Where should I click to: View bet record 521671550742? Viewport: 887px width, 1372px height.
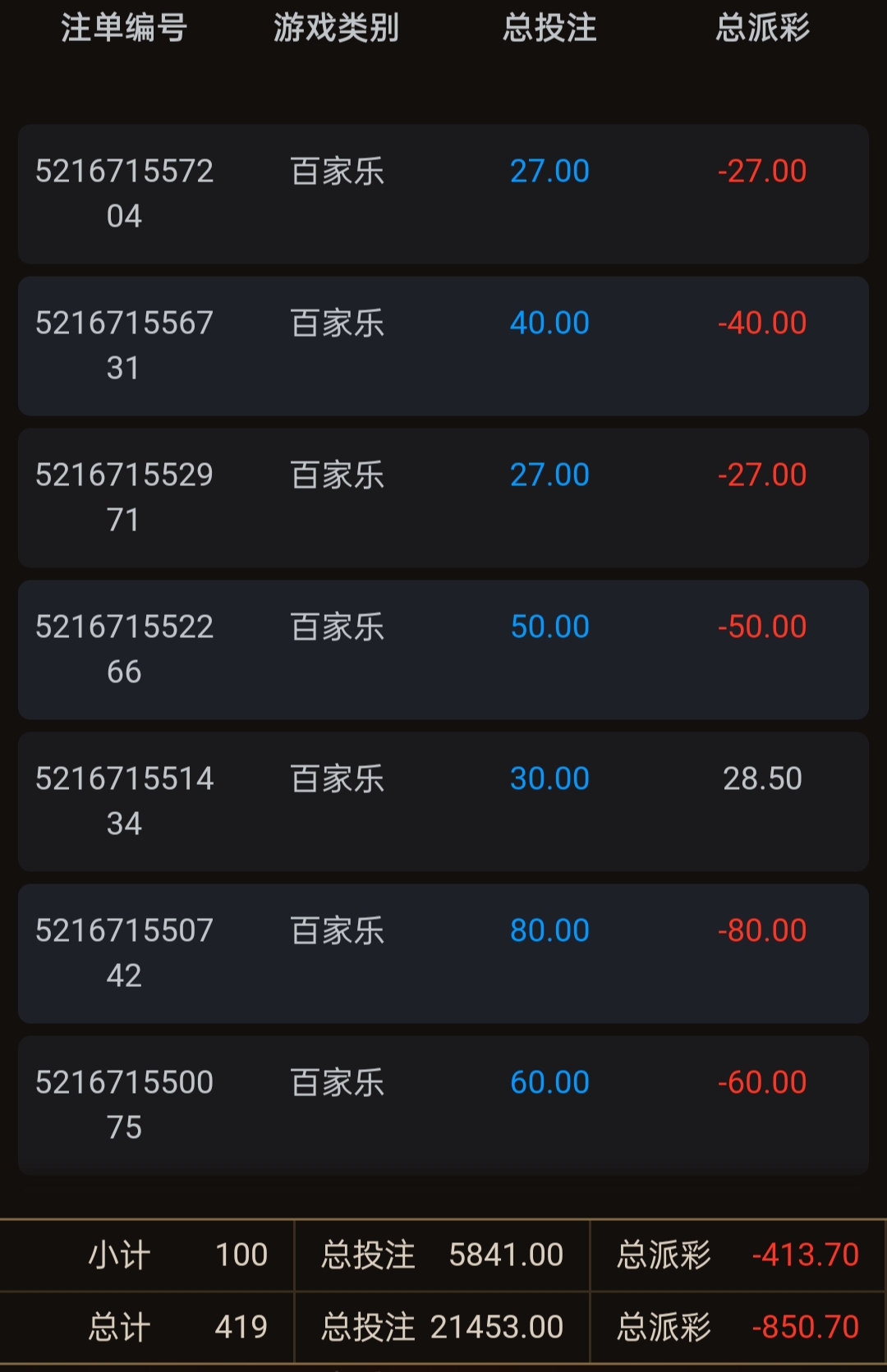pos(443,953)
